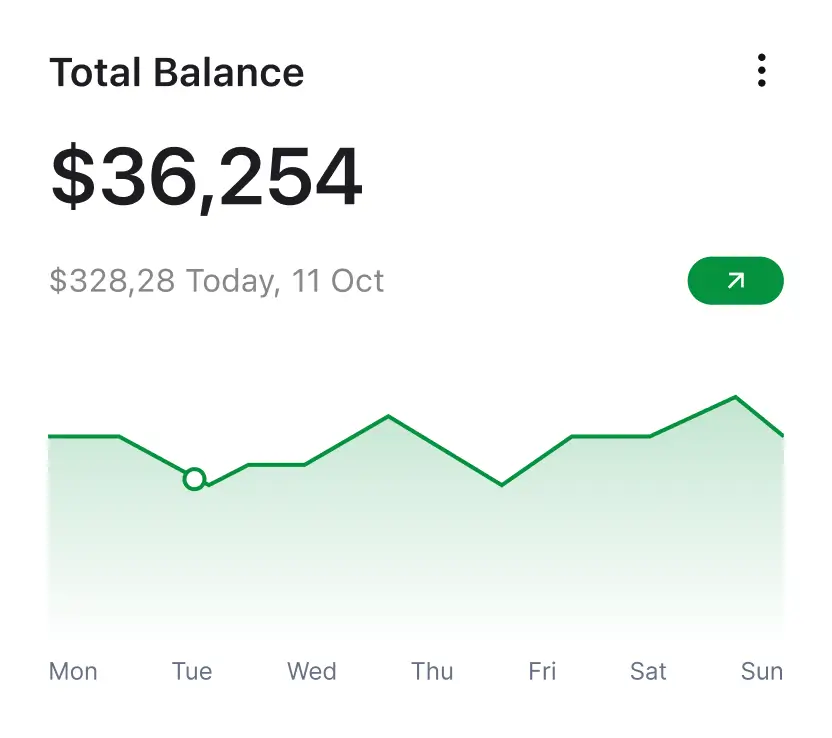Select the Tuesday data point marker
832x738 pixels.
point(195,479)
